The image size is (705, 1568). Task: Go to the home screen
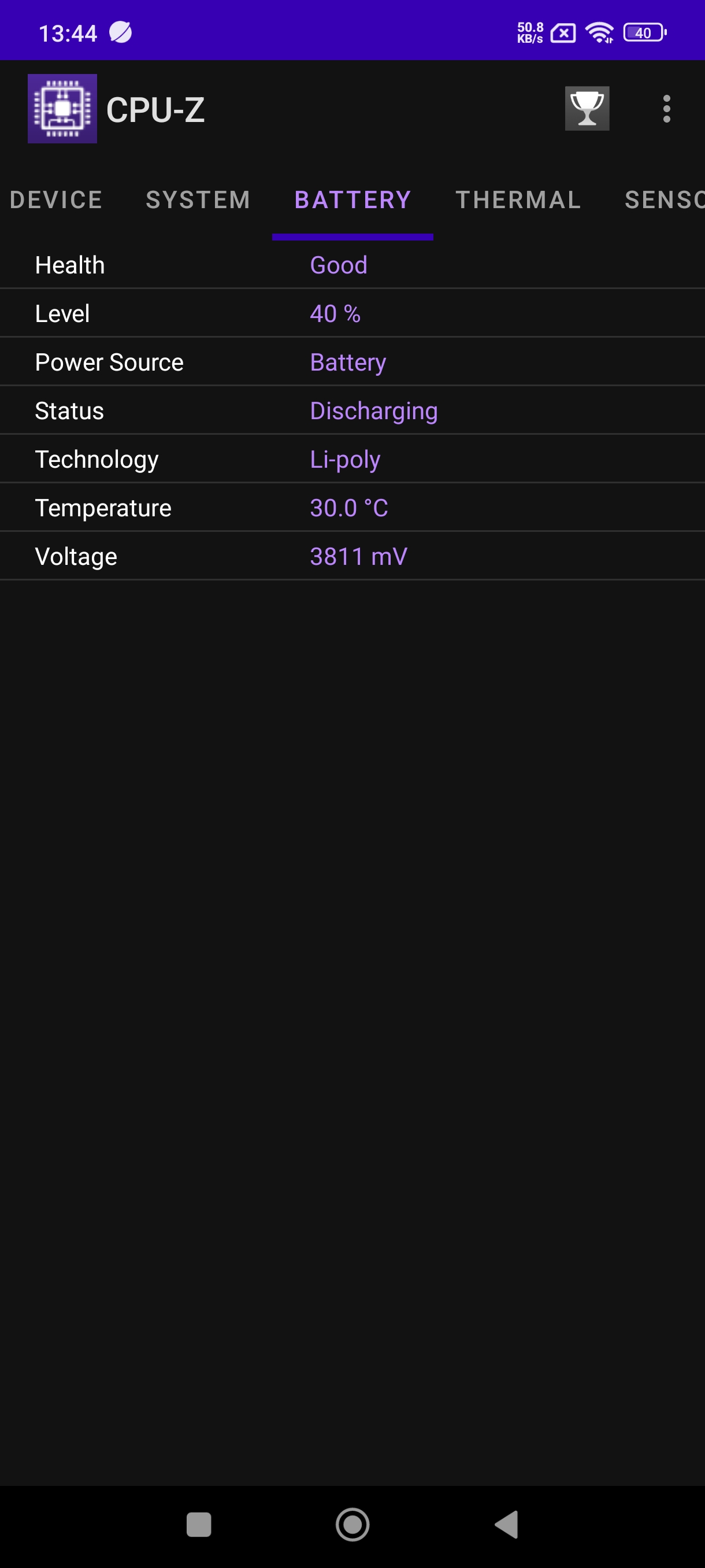pos(353,1524)
